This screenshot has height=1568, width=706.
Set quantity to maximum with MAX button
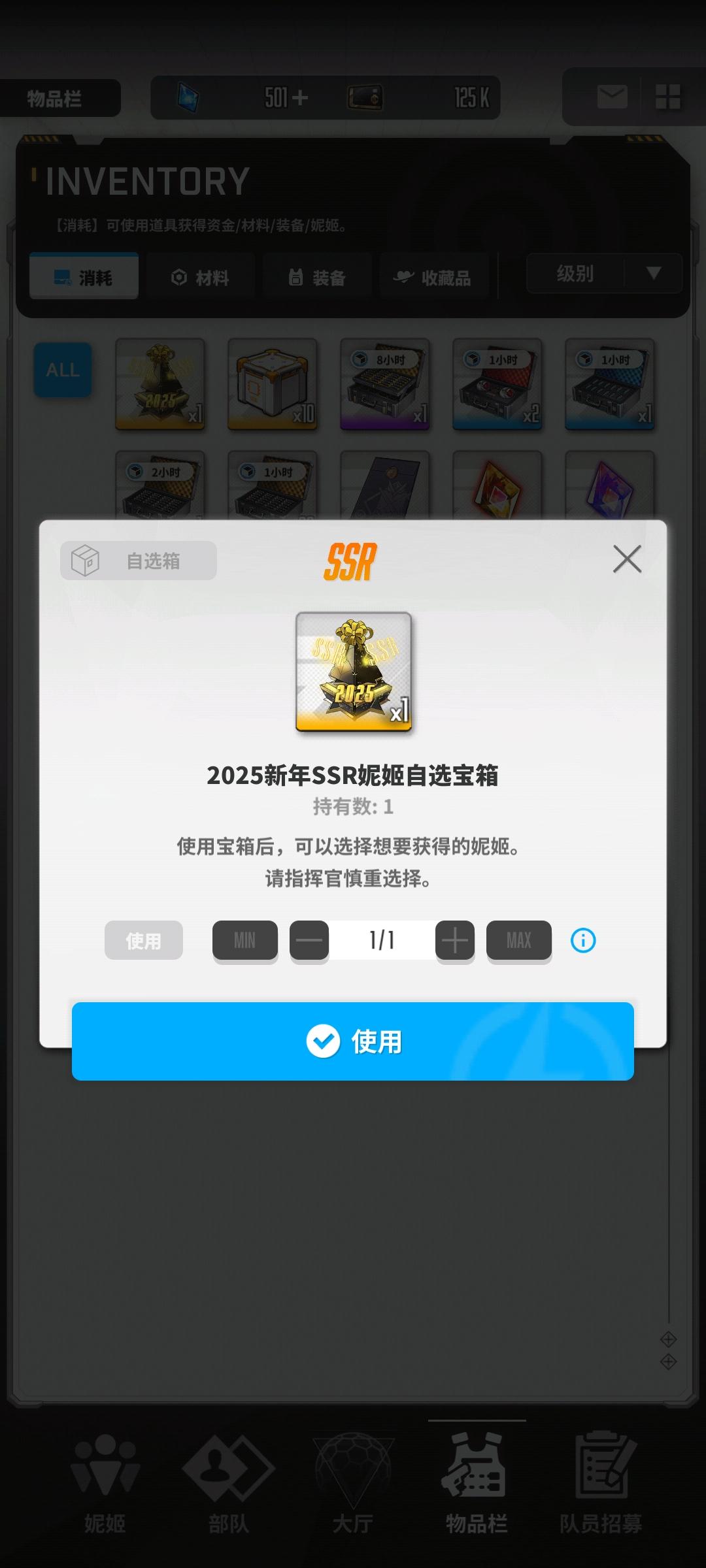518,940
